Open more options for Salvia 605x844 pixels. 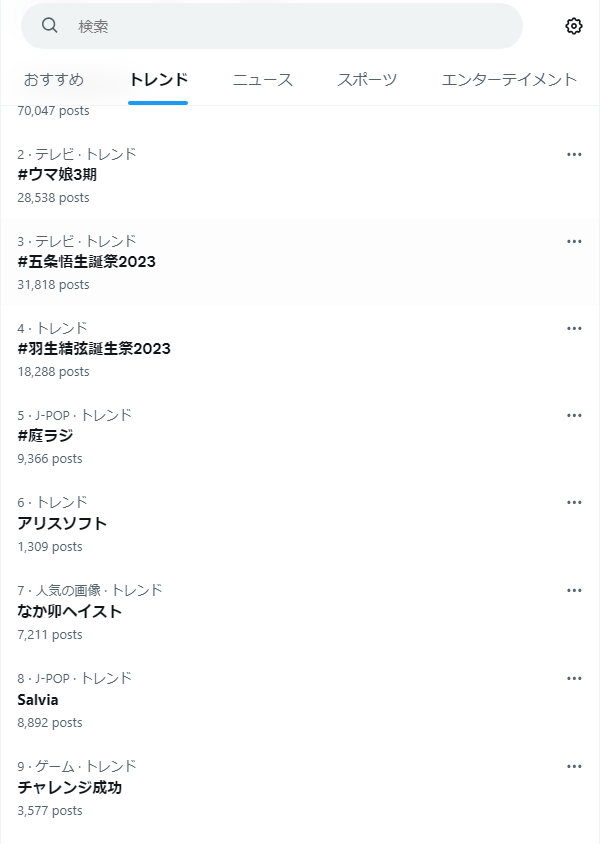(x=574, y=679)
